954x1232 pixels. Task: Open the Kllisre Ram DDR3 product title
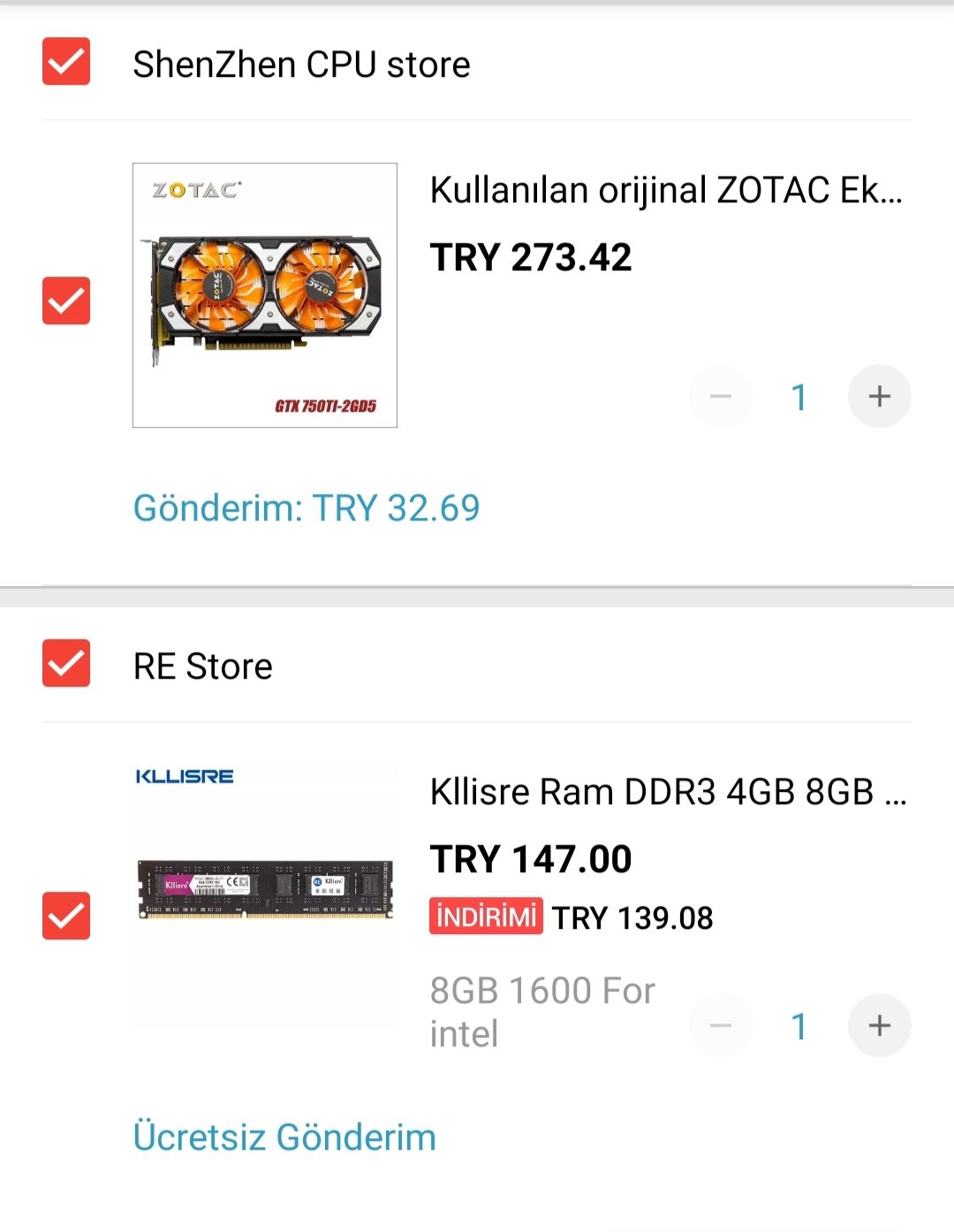668,792
